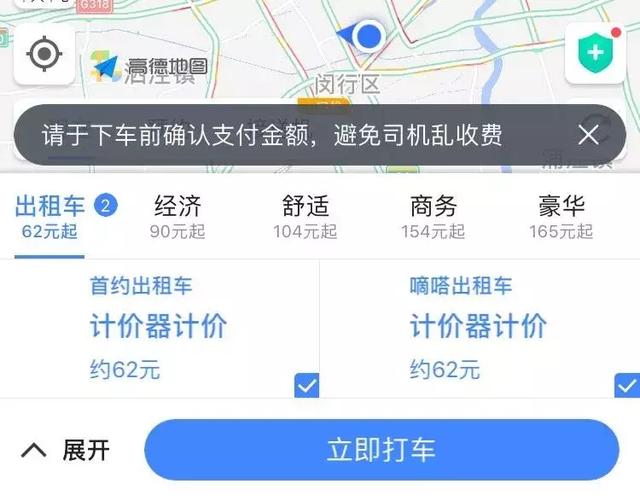Dismiss the payment confirmation notice
This screenshot has width=640, height=501.
[589, 135]
